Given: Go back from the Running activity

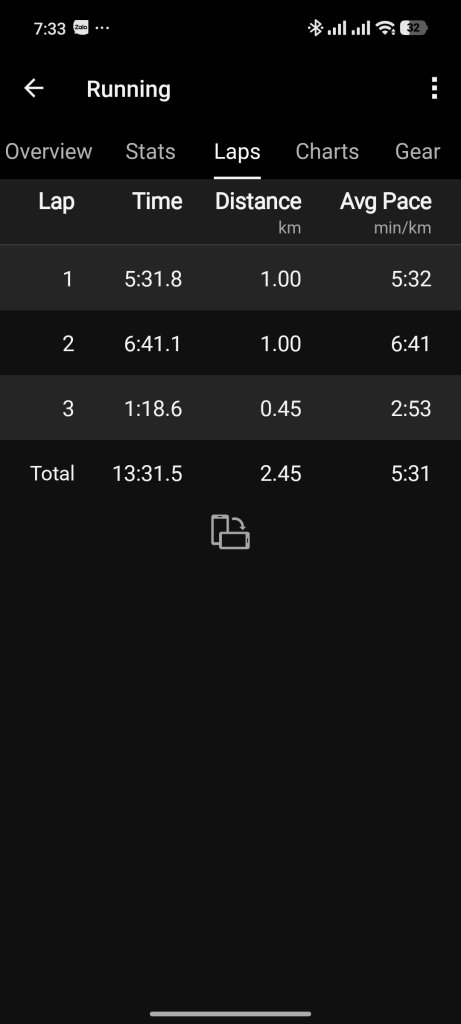Looking at the screenshot, I should tap(33, 88).
